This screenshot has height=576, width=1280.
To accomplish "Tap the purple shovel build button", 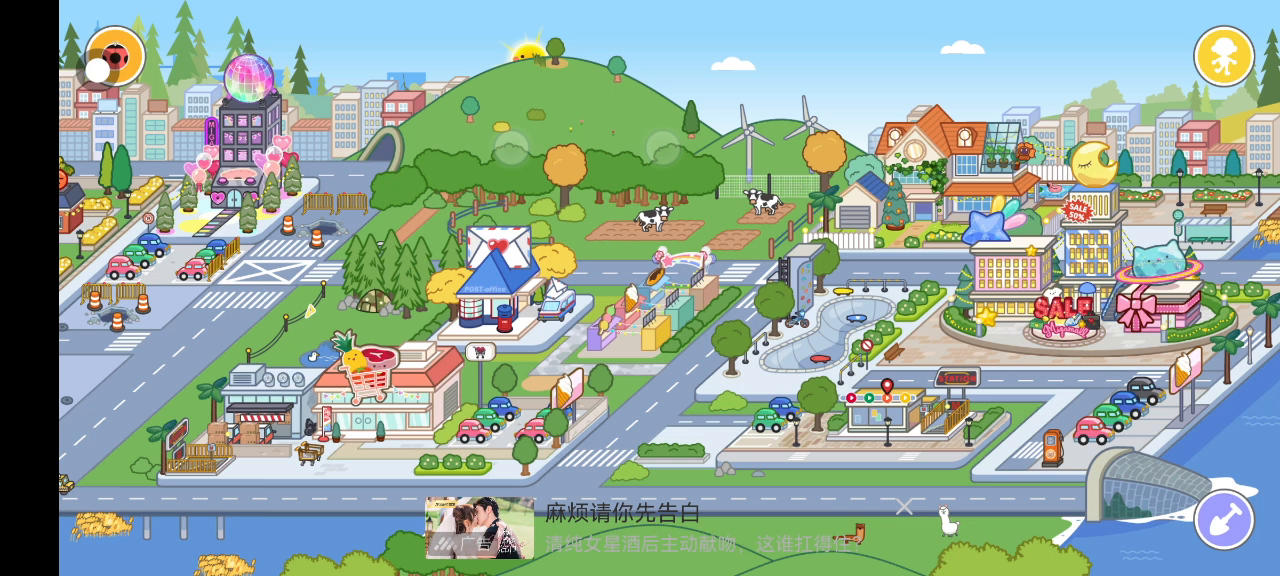I will point(1224,519).
